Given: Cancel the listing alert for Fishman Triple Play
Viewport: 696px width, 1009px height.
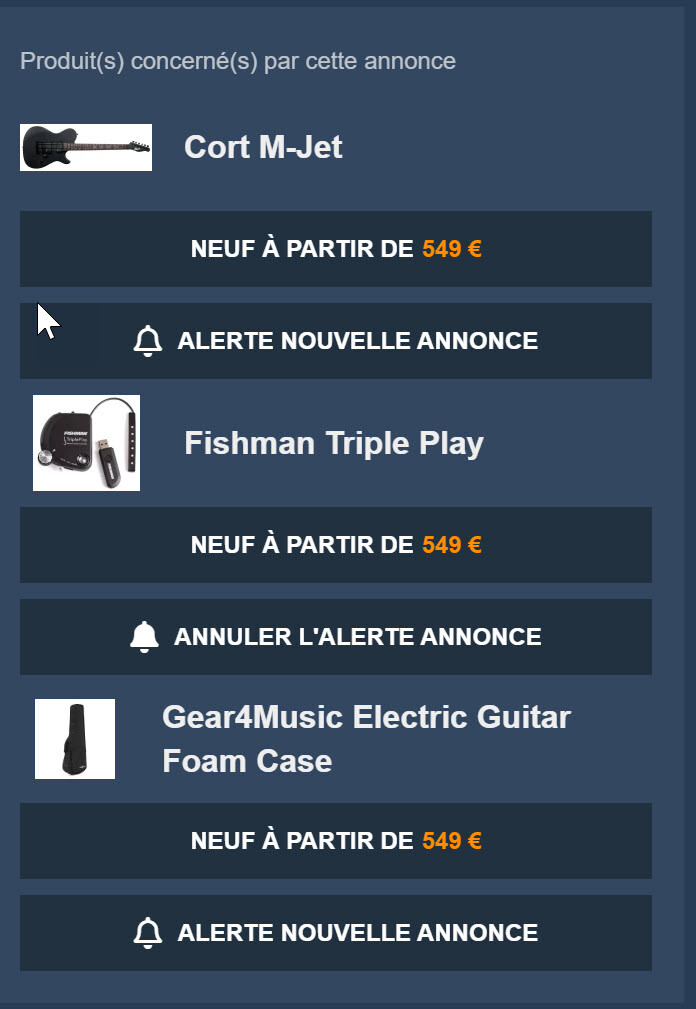Looking at the screenshot, I should click(x=336, y=637).
